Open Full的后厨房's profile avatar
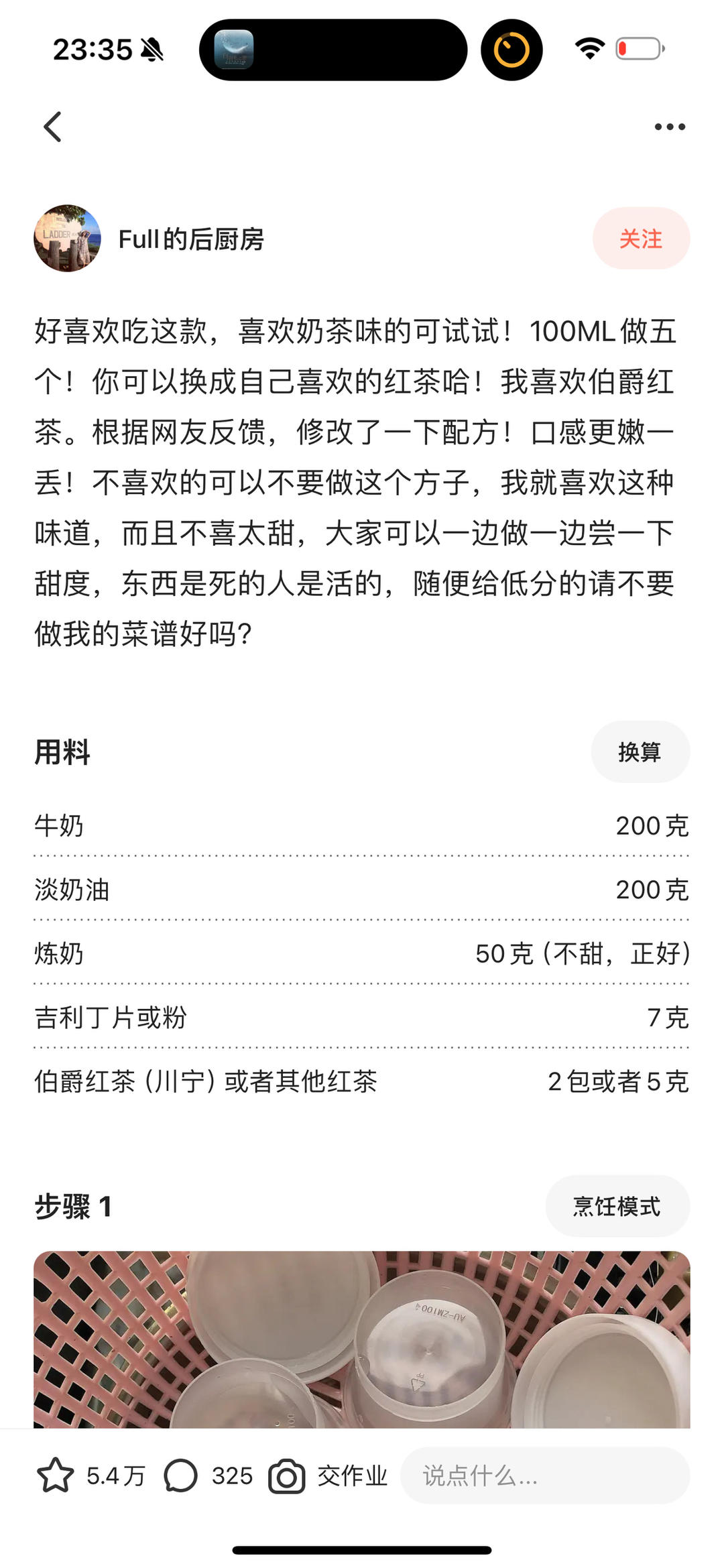The height and width of the screenshot is (1568, 724). 67,239
